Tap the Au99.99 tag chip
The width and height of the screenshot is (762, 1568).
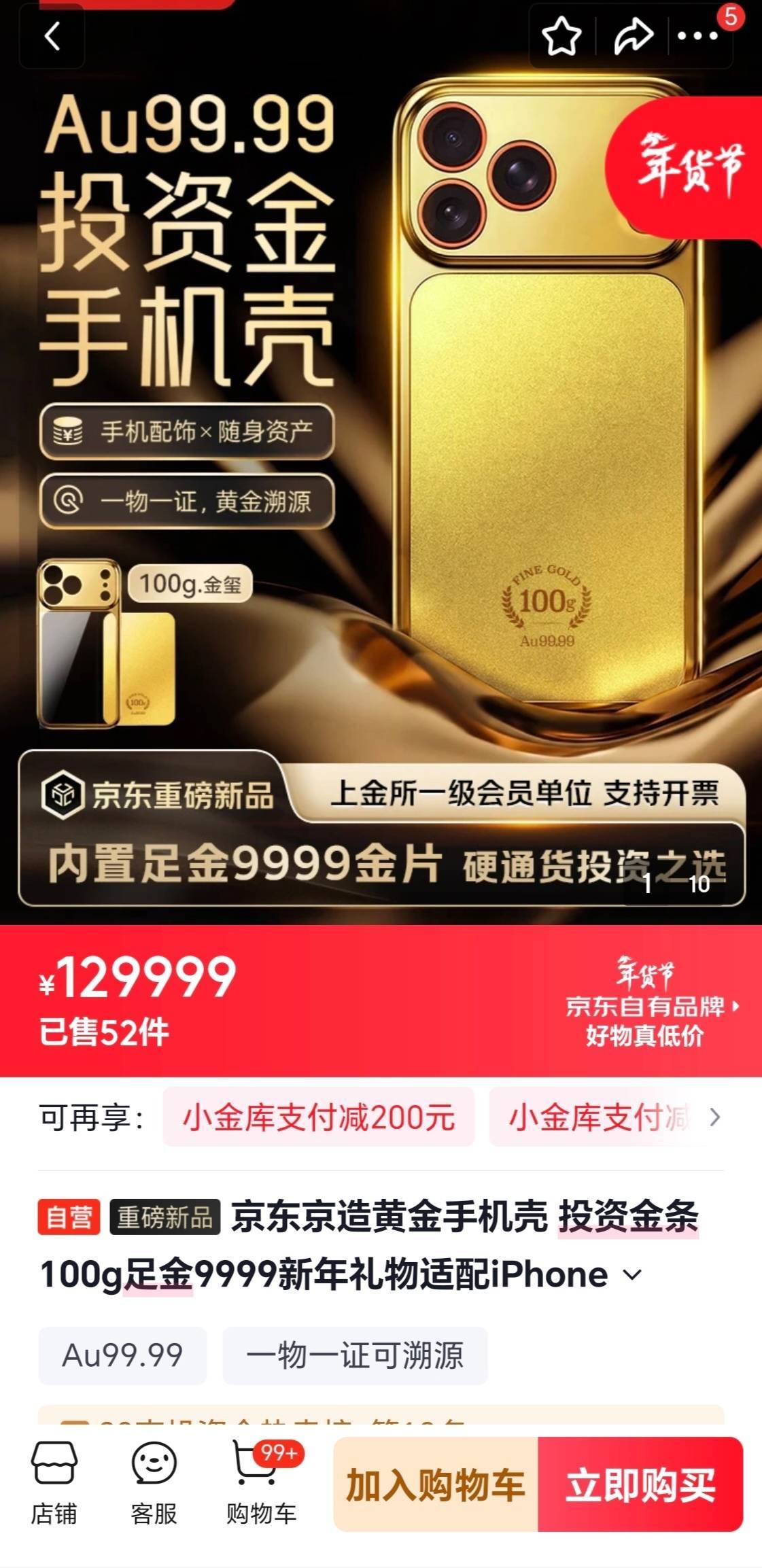pyautogui.click(x=122, y=1355)
